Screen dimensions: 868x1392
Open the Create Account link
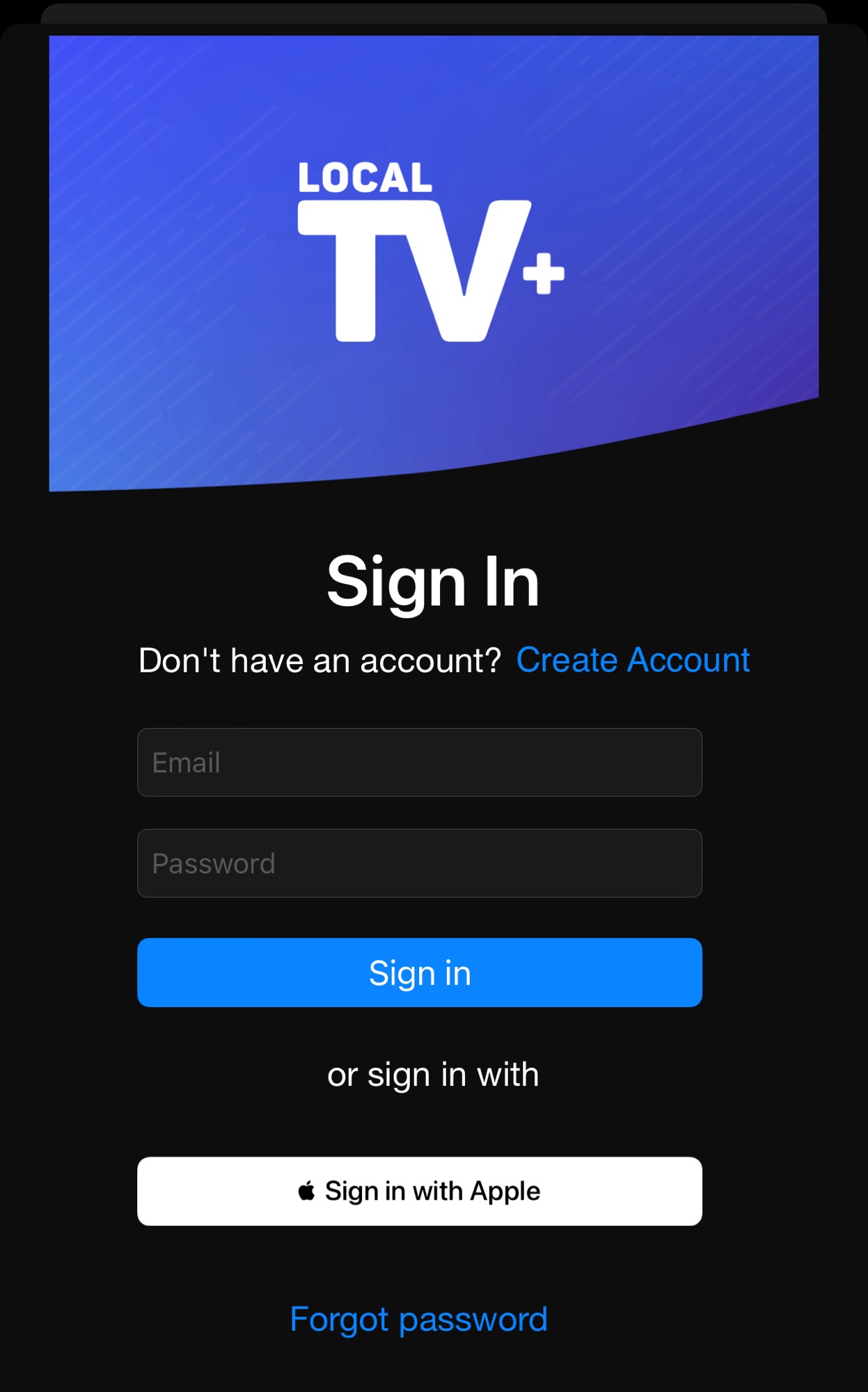click(x=633, y=660)
